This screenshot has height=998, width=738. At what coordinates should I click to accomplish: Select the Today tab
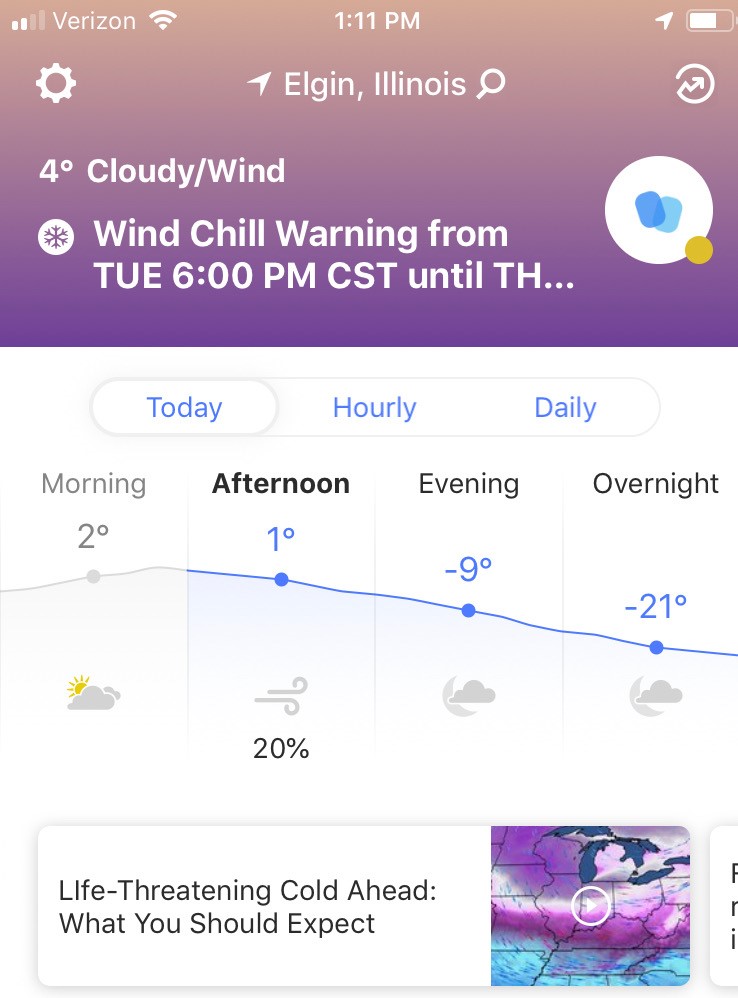(184, 407)
